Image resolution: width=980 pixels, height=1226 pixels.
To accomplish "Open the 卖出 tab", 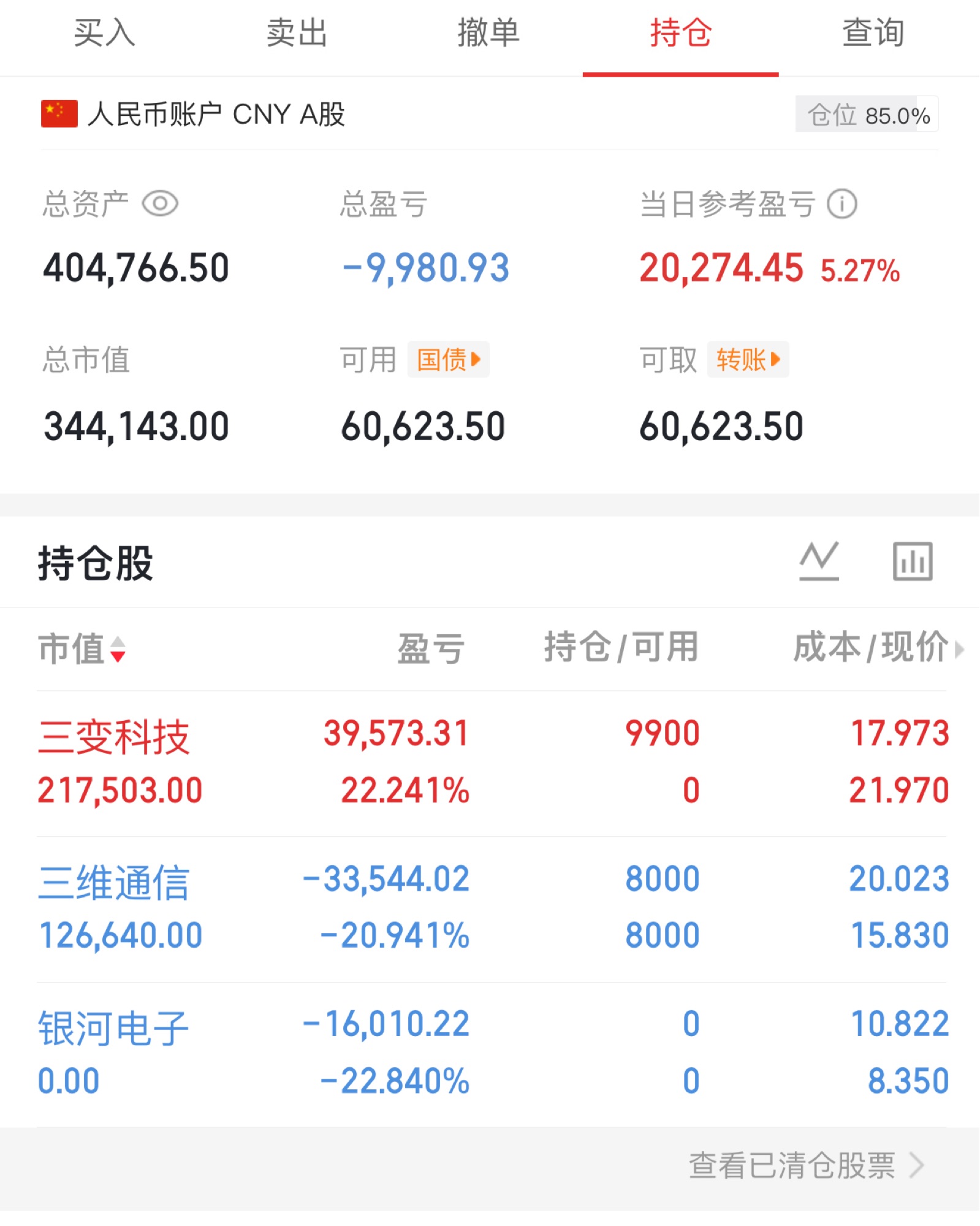I will (297, 34).
